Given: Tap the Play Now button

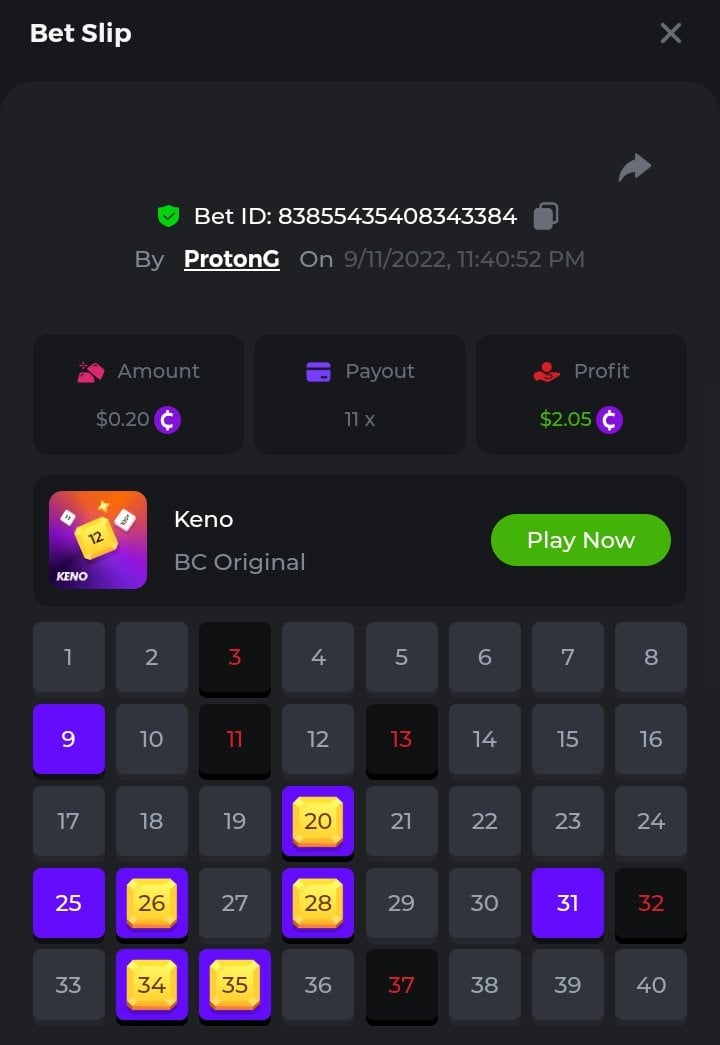Looking at the screenshot, I should (x=580, y=540).
